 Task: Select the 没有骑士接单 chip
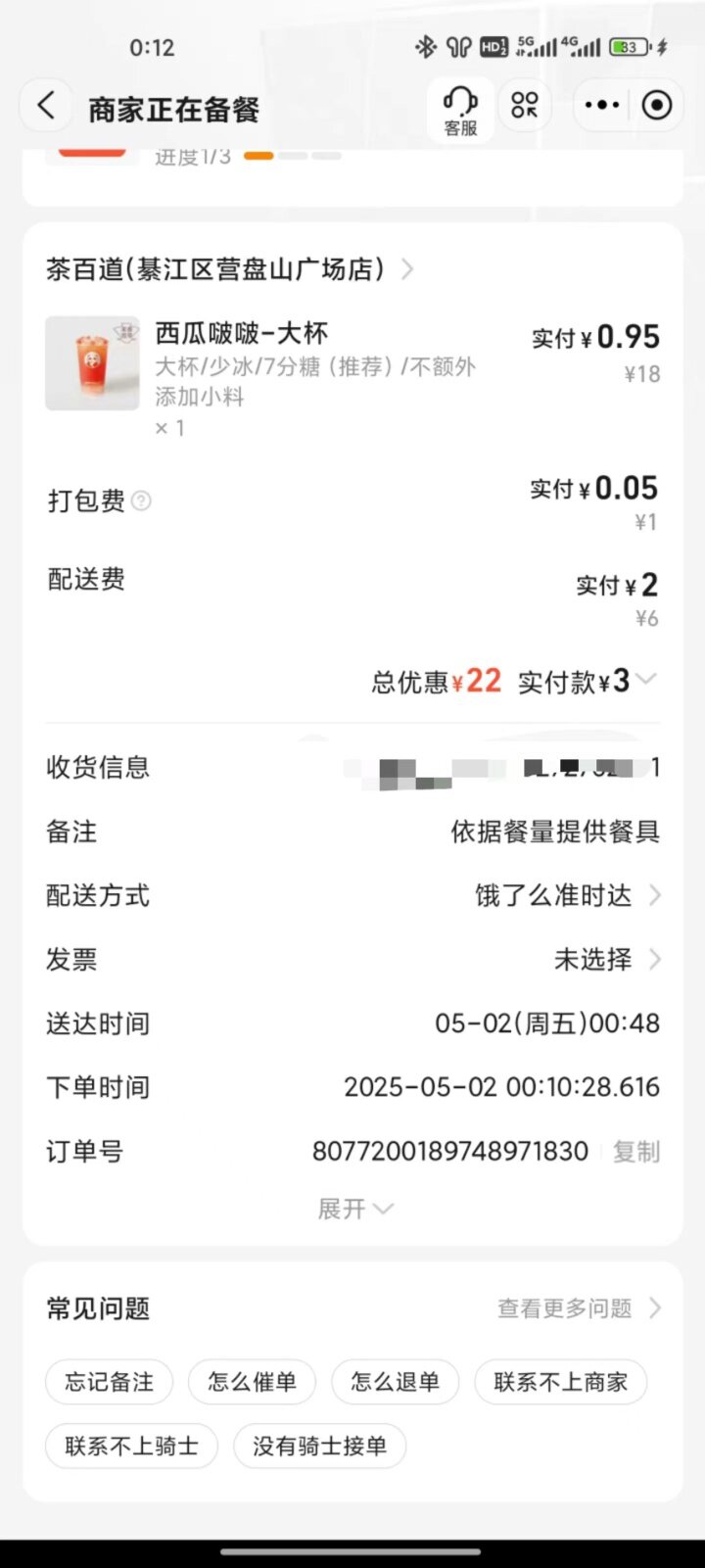(x=319, y=1446)
